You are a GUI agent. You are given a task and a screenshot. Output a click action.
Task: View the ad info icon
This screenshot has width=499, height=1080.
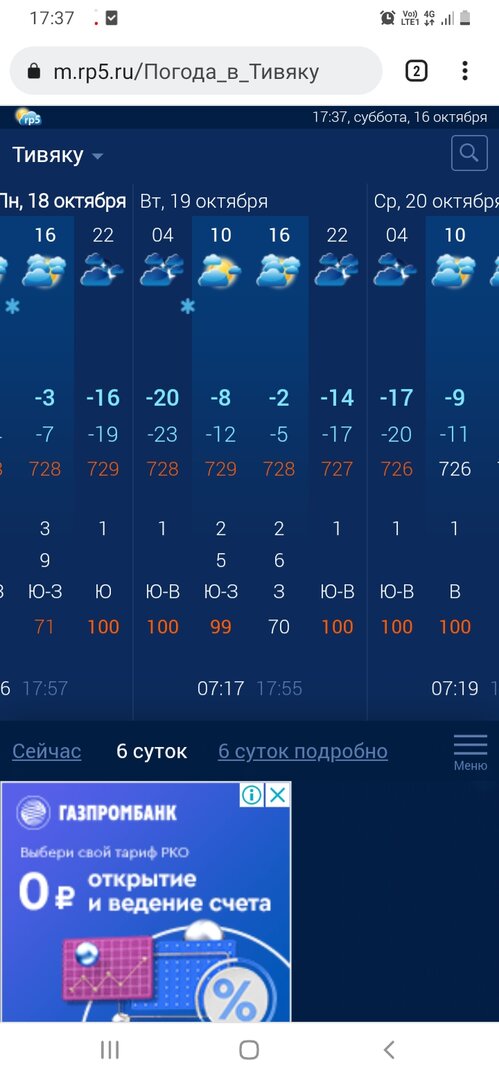252,795
